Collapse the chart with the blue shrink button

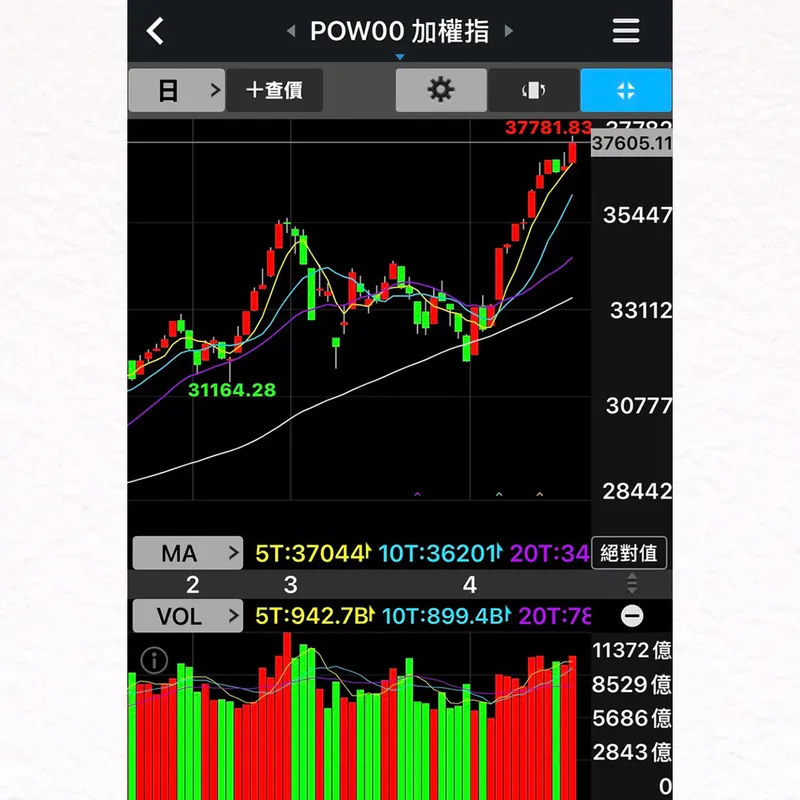626,90
